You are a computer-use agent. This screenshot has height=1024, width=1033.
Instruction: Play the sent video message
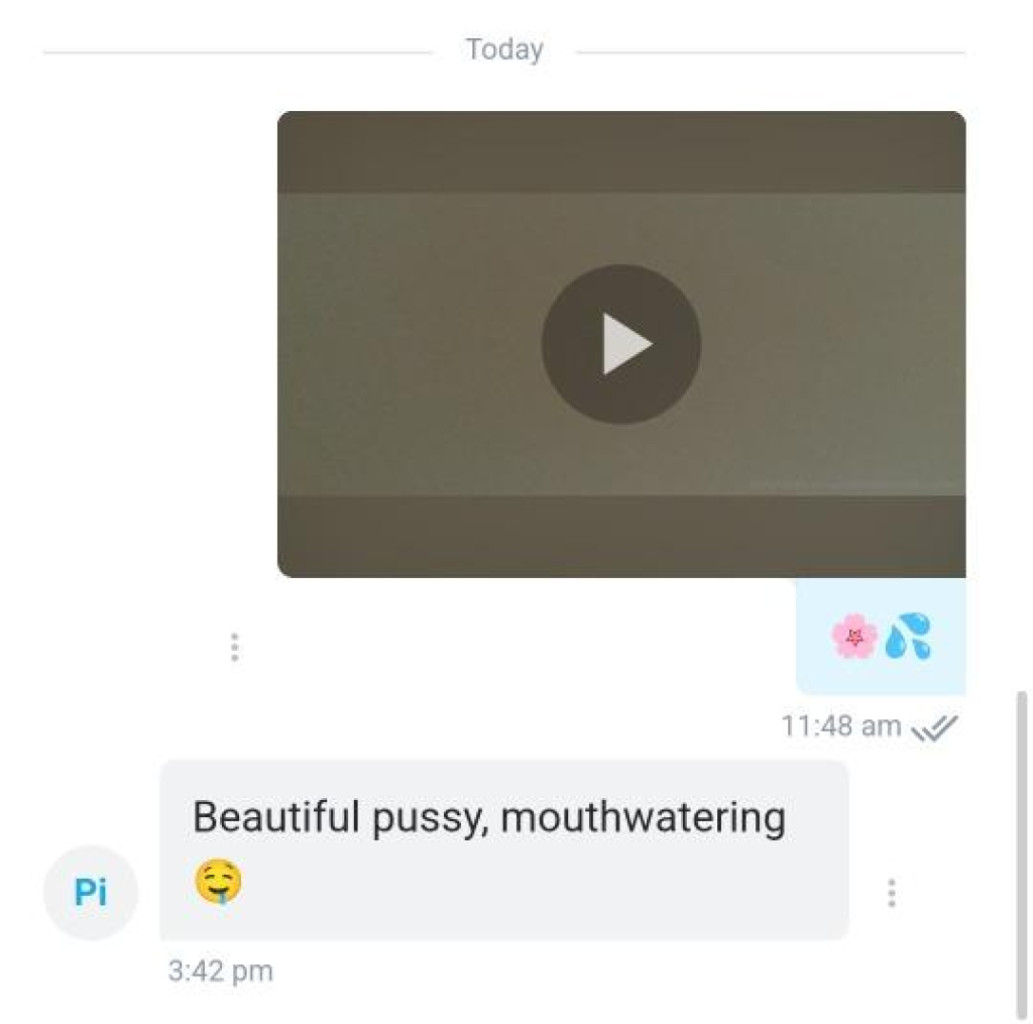621,344
